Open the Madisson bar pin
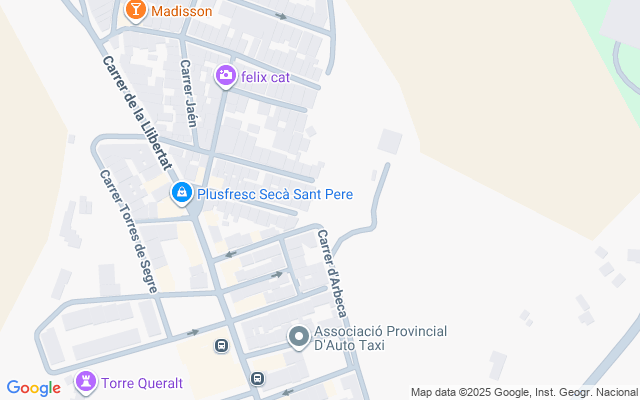640x400 pixels. click(x=136, y=10)
